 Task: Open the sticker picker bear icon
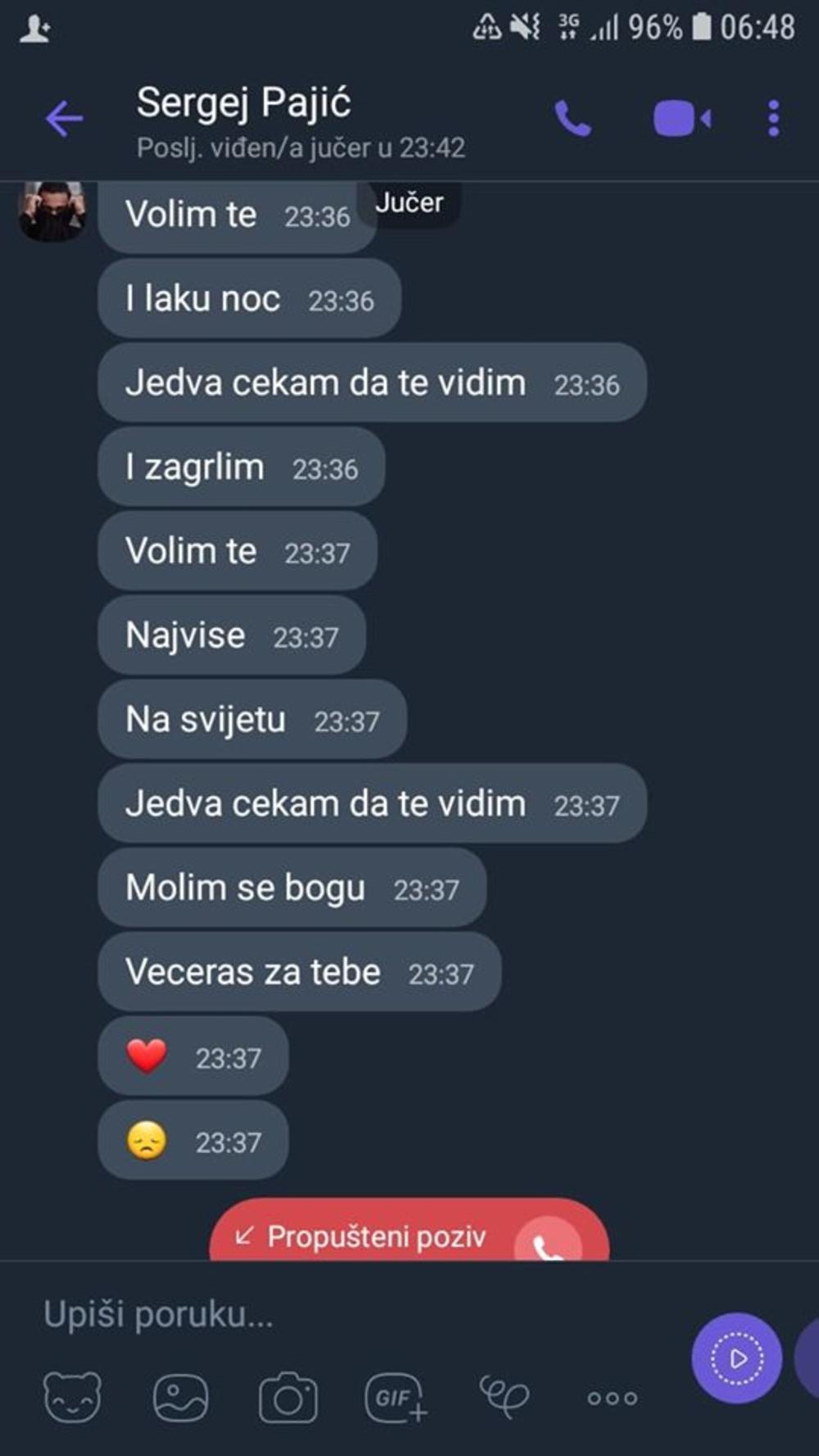[72, 1397]
